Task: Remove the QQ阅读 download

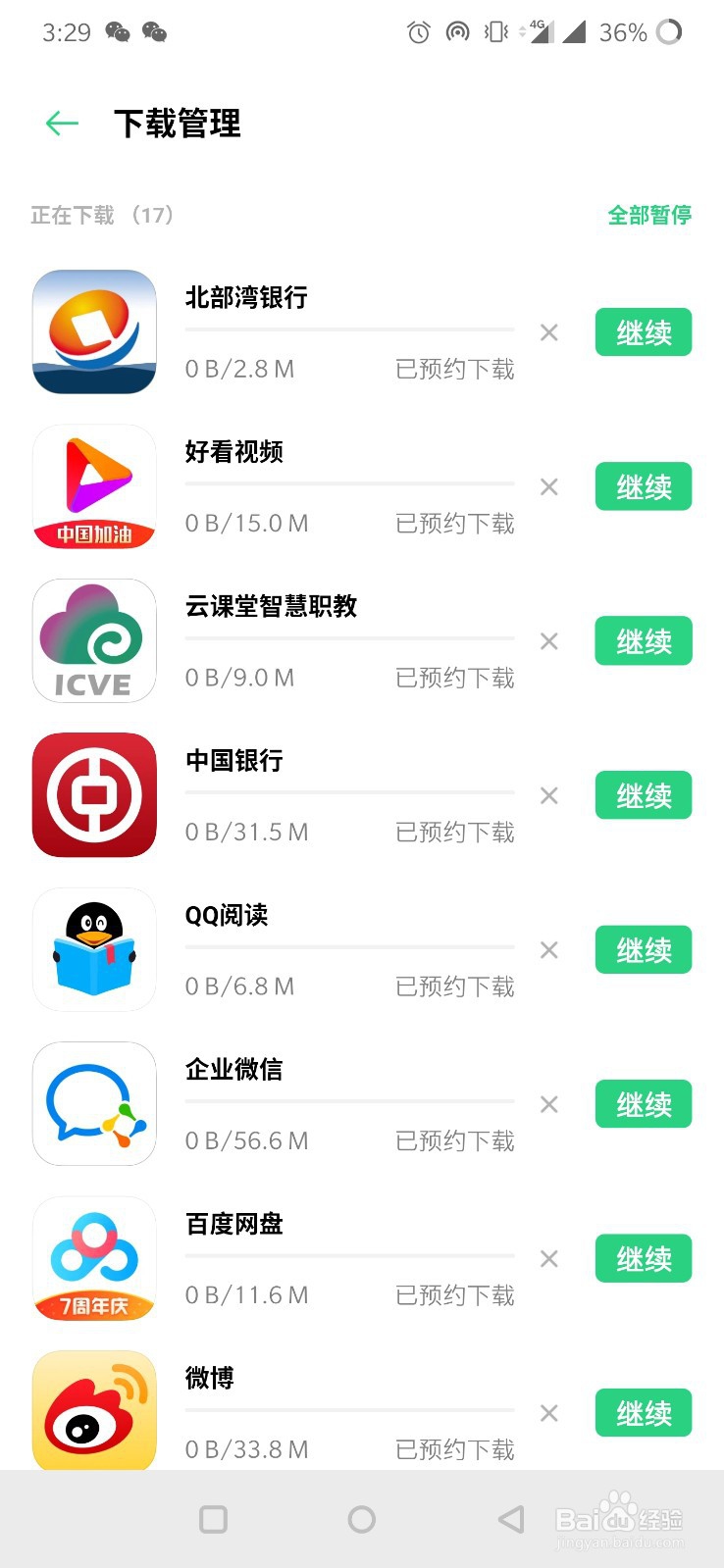Action: click(x=549, y=950)
